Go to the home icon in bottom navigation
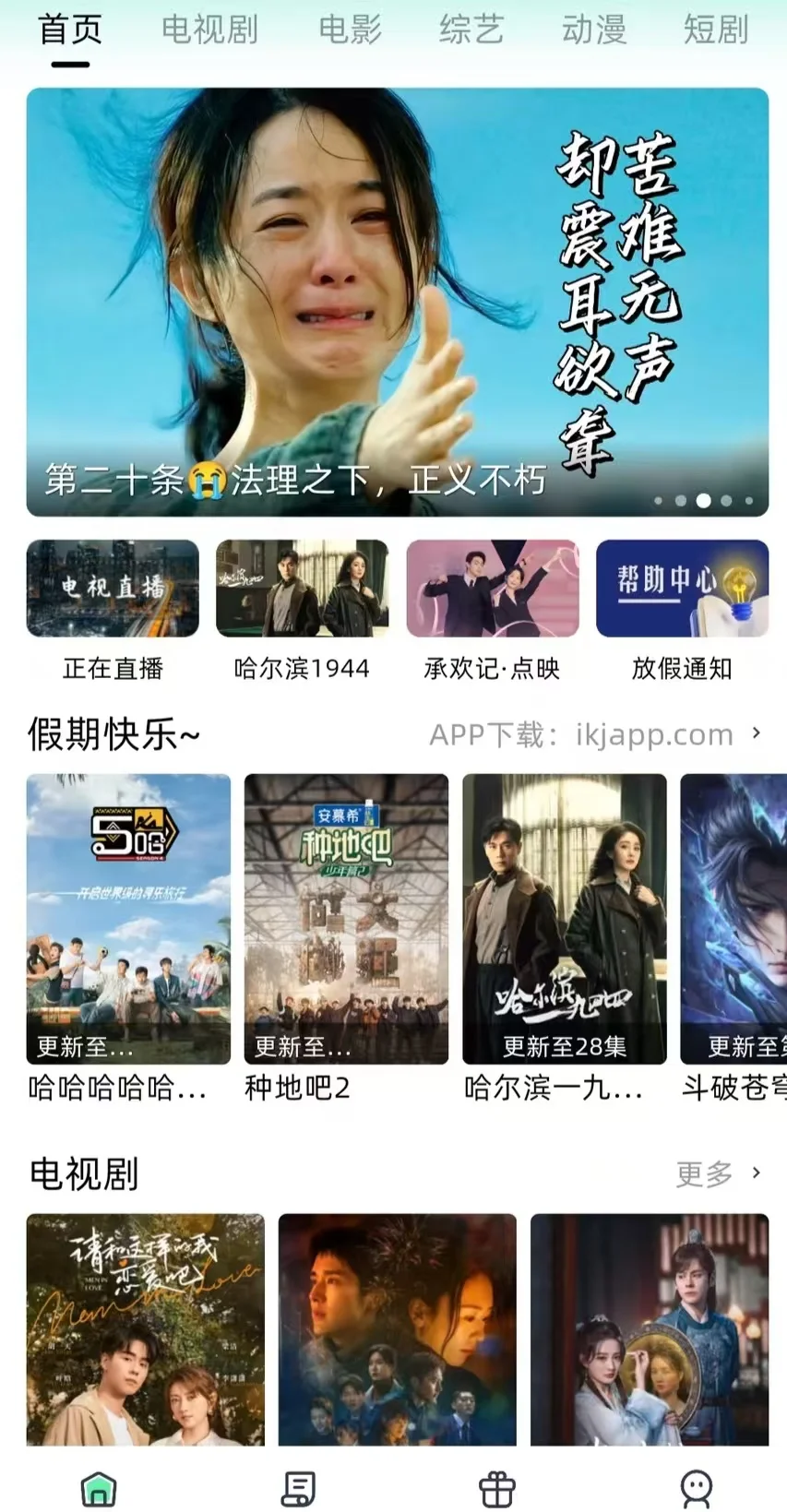787x1512 pixels. [x=99, y=1487]
